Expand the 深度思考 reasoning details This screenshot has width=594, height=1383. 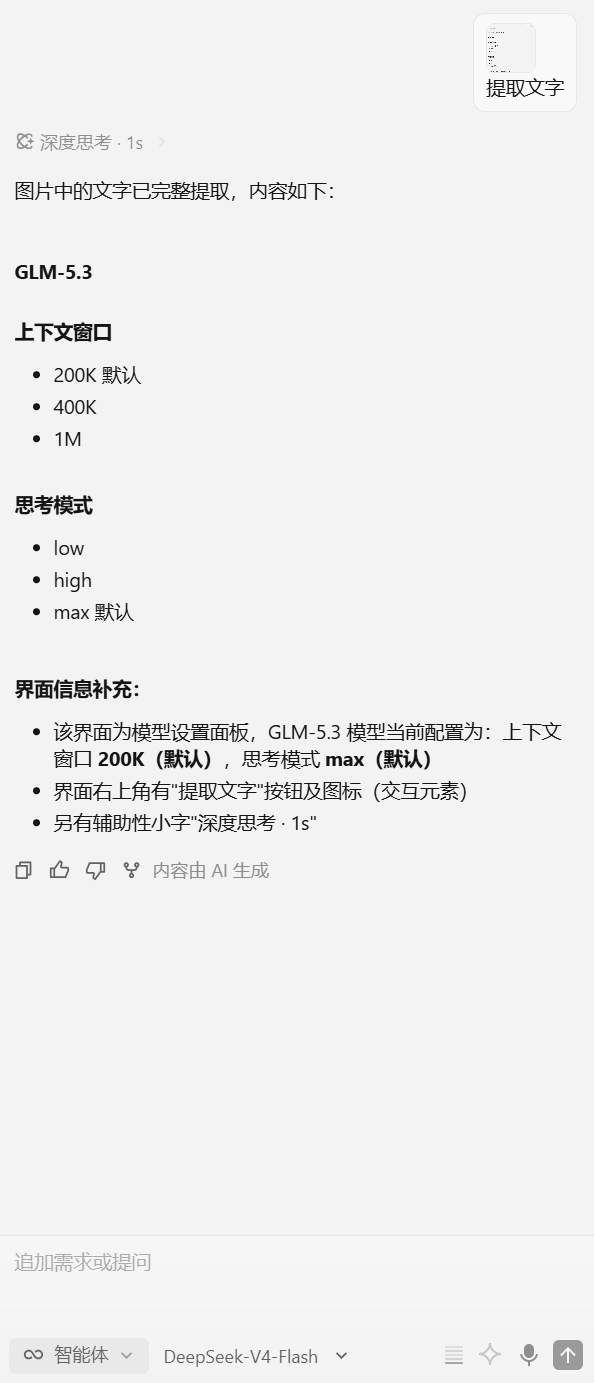[x=90, y=142]
